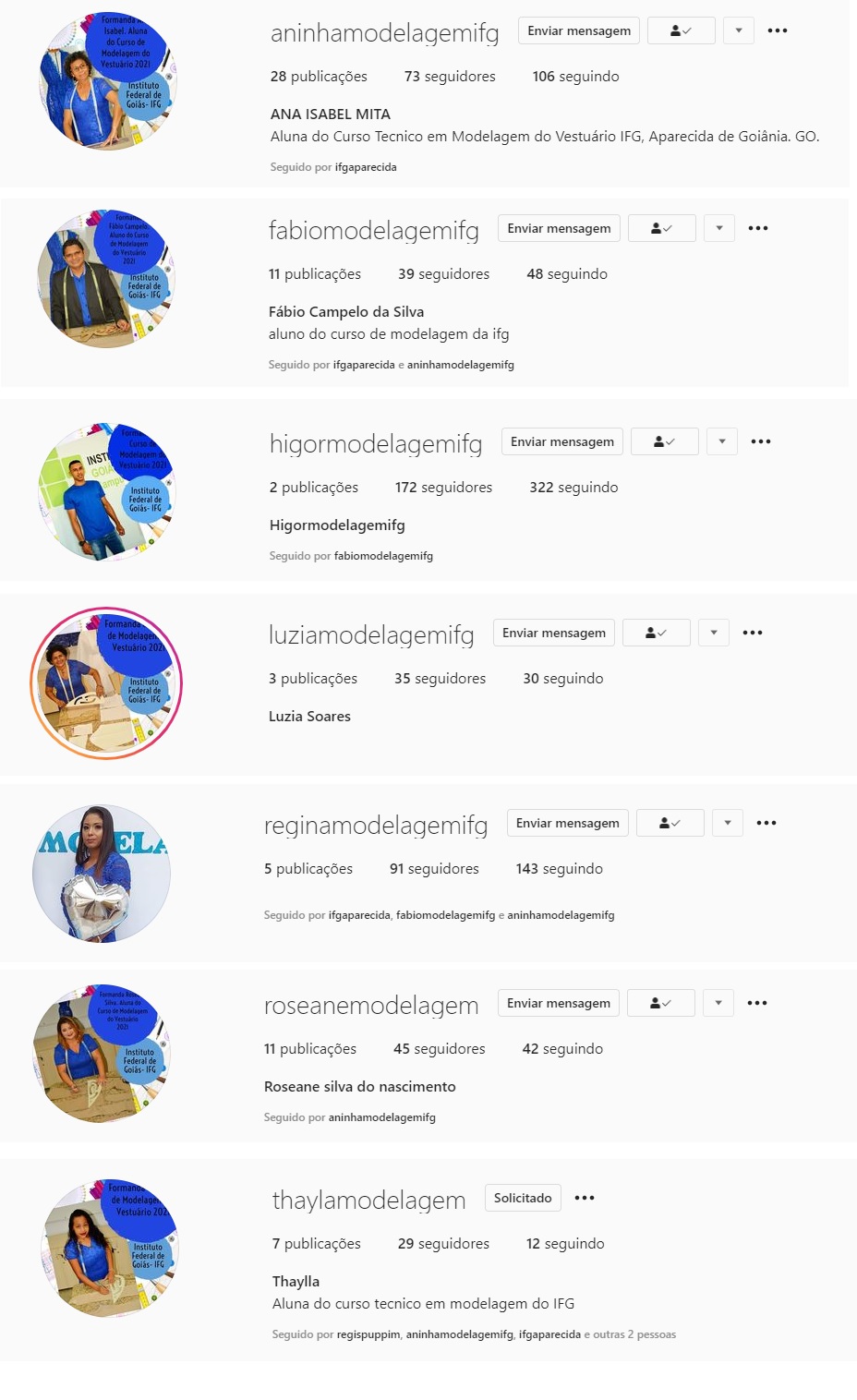857x1400 pixels.
Task: Open more options for luziamodelagemifg
Action: 753,633
